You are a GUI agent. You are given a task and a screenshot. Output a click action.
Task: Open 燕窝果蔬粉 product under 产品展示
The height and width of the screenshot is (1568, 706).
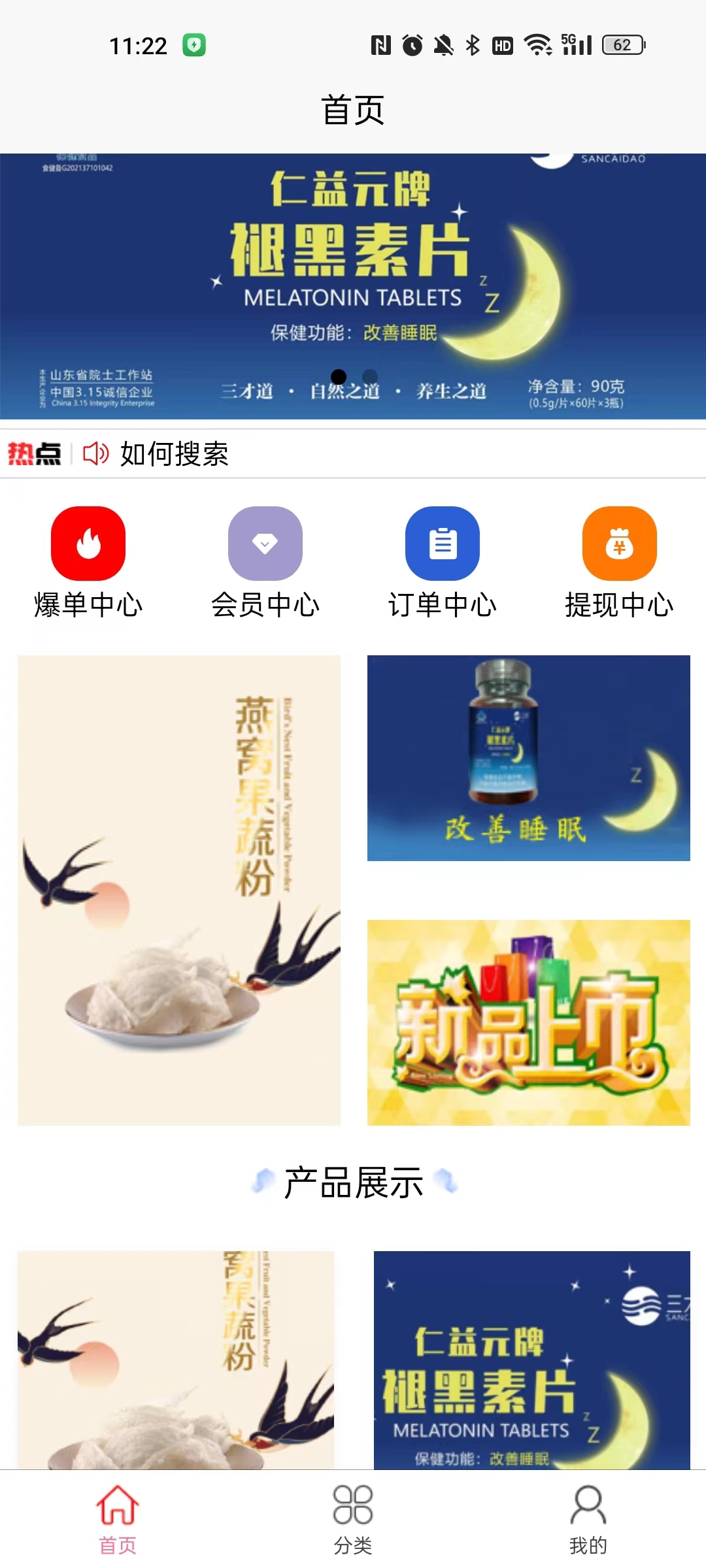[175, 1359]
